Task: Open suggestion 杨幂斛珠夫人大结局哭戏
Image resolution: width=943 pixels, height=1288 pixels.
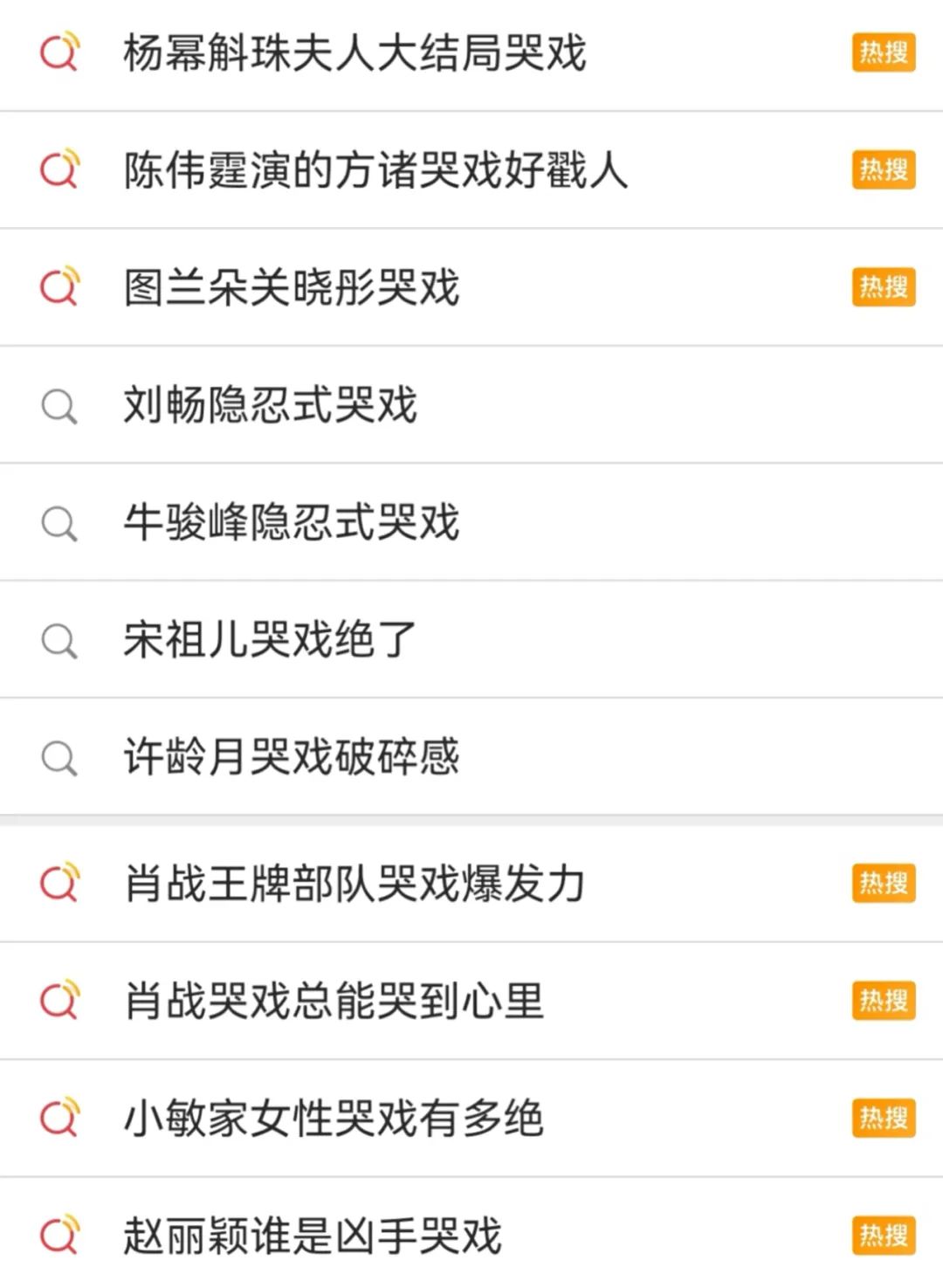Action: pos(354,52)
